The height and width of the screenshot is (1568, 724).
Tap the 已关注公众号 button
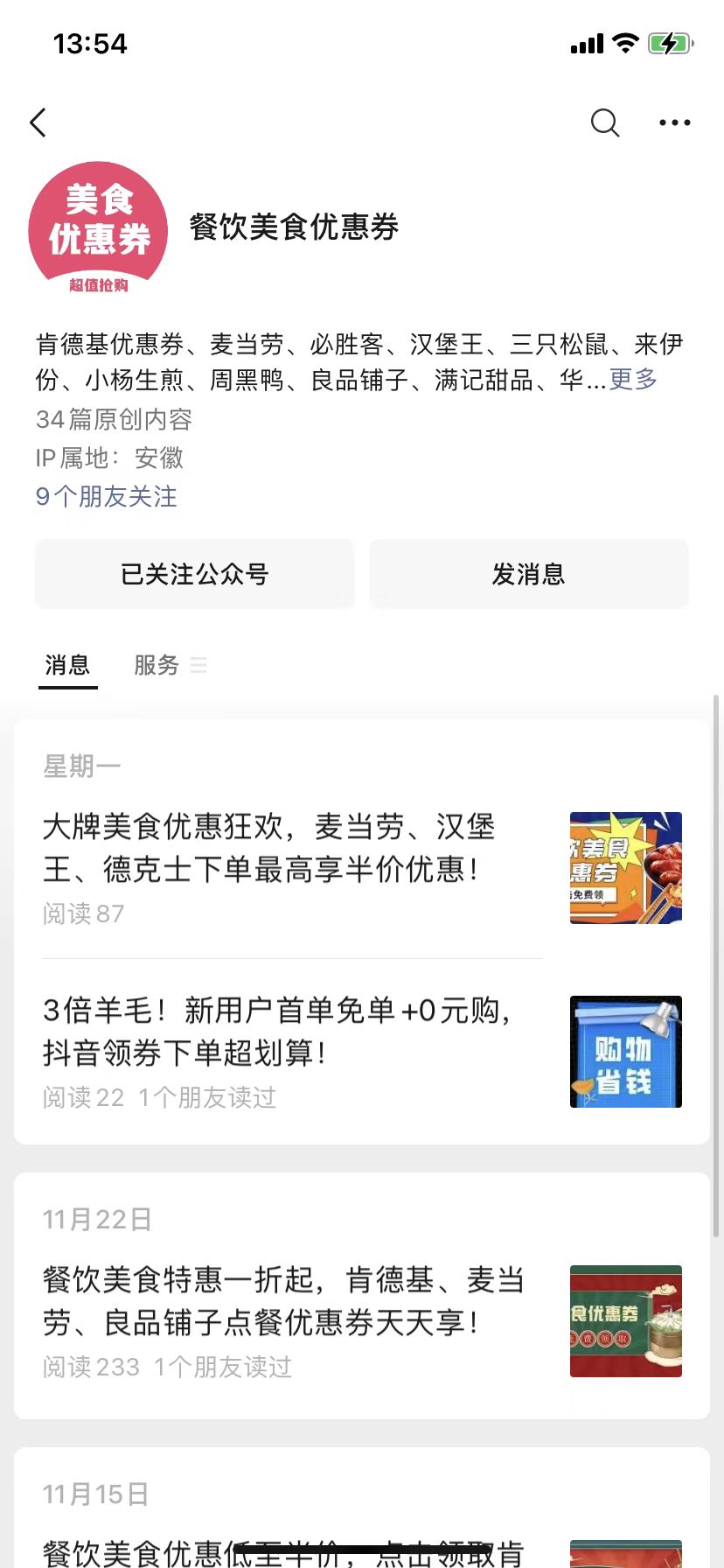195,574
